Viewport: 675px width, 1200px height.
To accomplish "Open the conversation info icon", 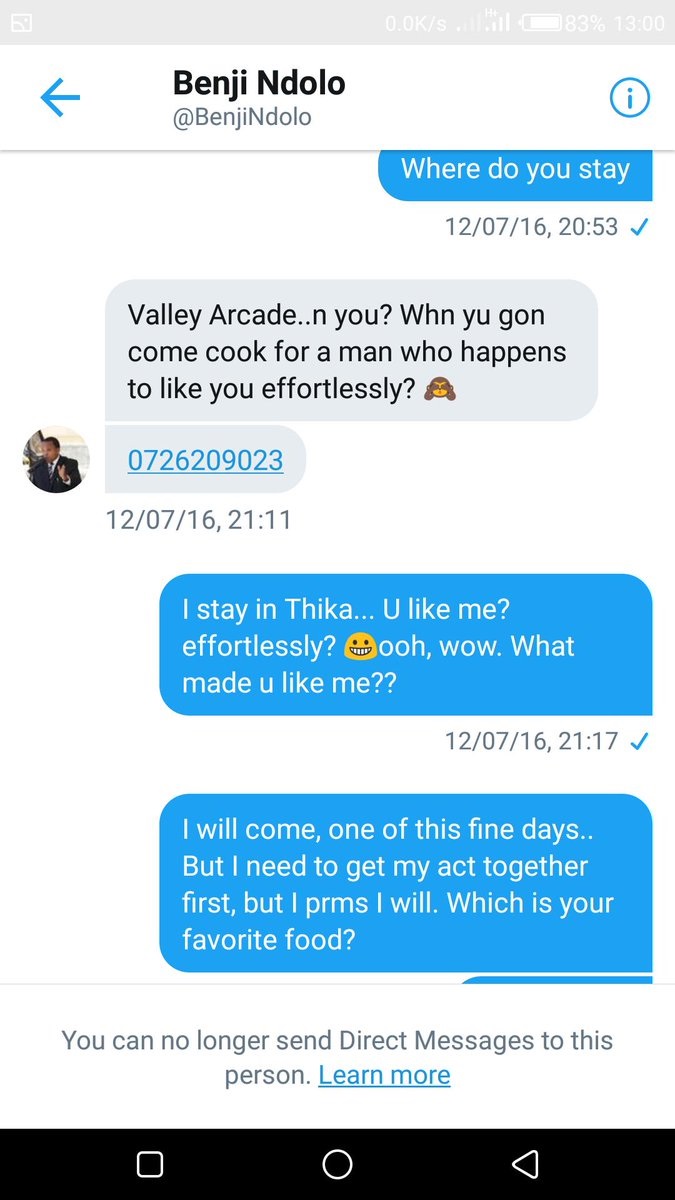I will (630, 97).
